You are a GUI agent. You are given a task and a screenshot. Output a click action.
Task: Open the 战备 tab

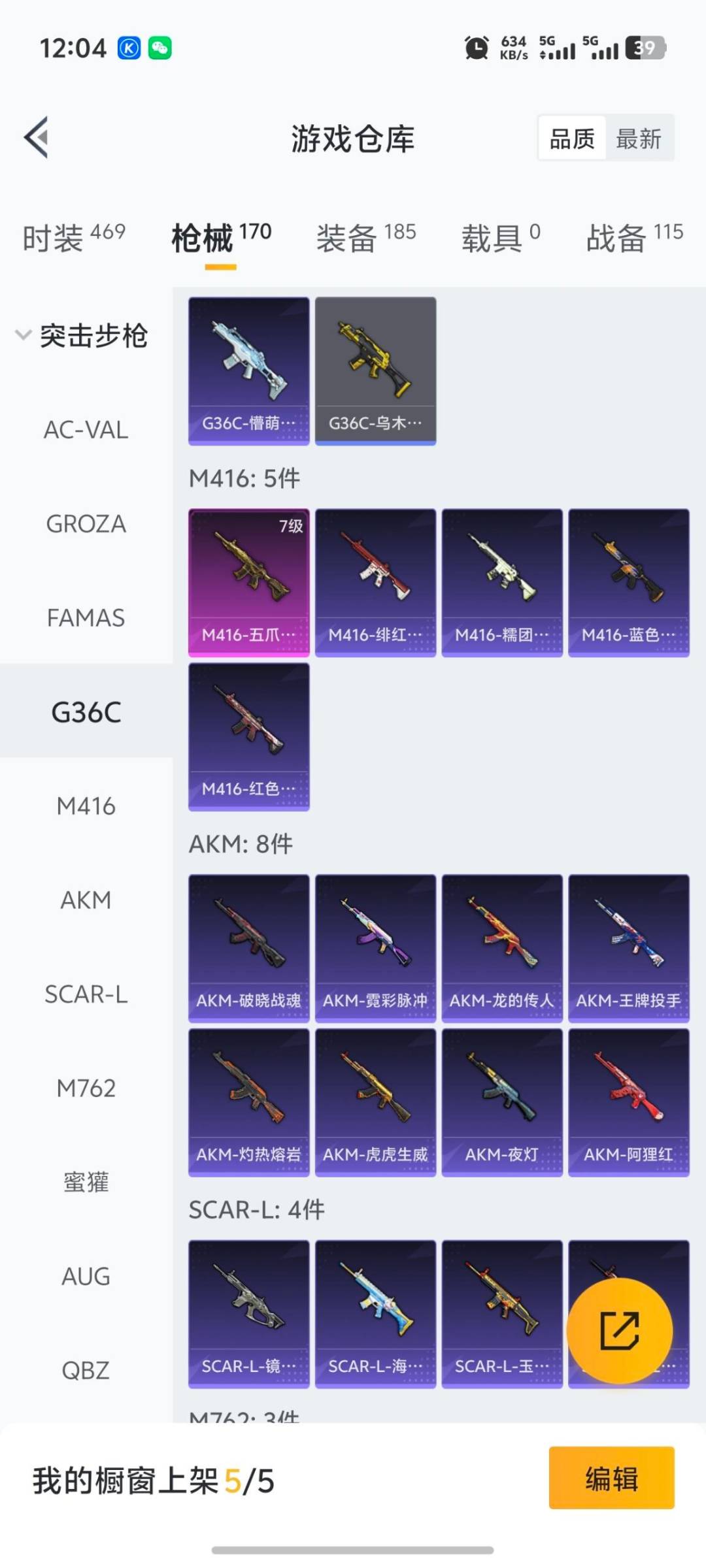[x=634, y=237]
